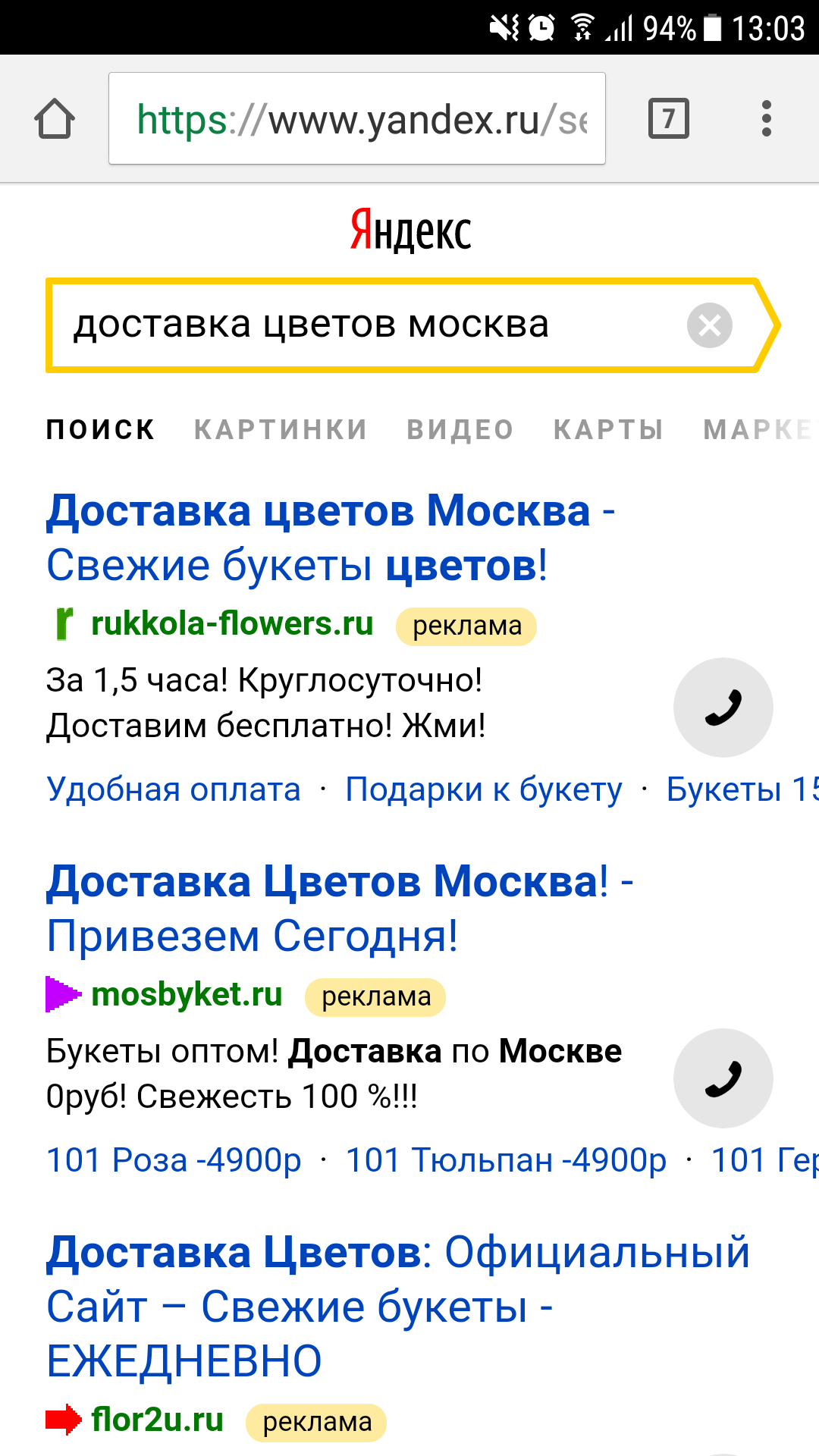The width and height of the screenshot is (819, 1456).
Task: Open the 101 Роза -4900р sitelink
Action: coord(174,1160)
